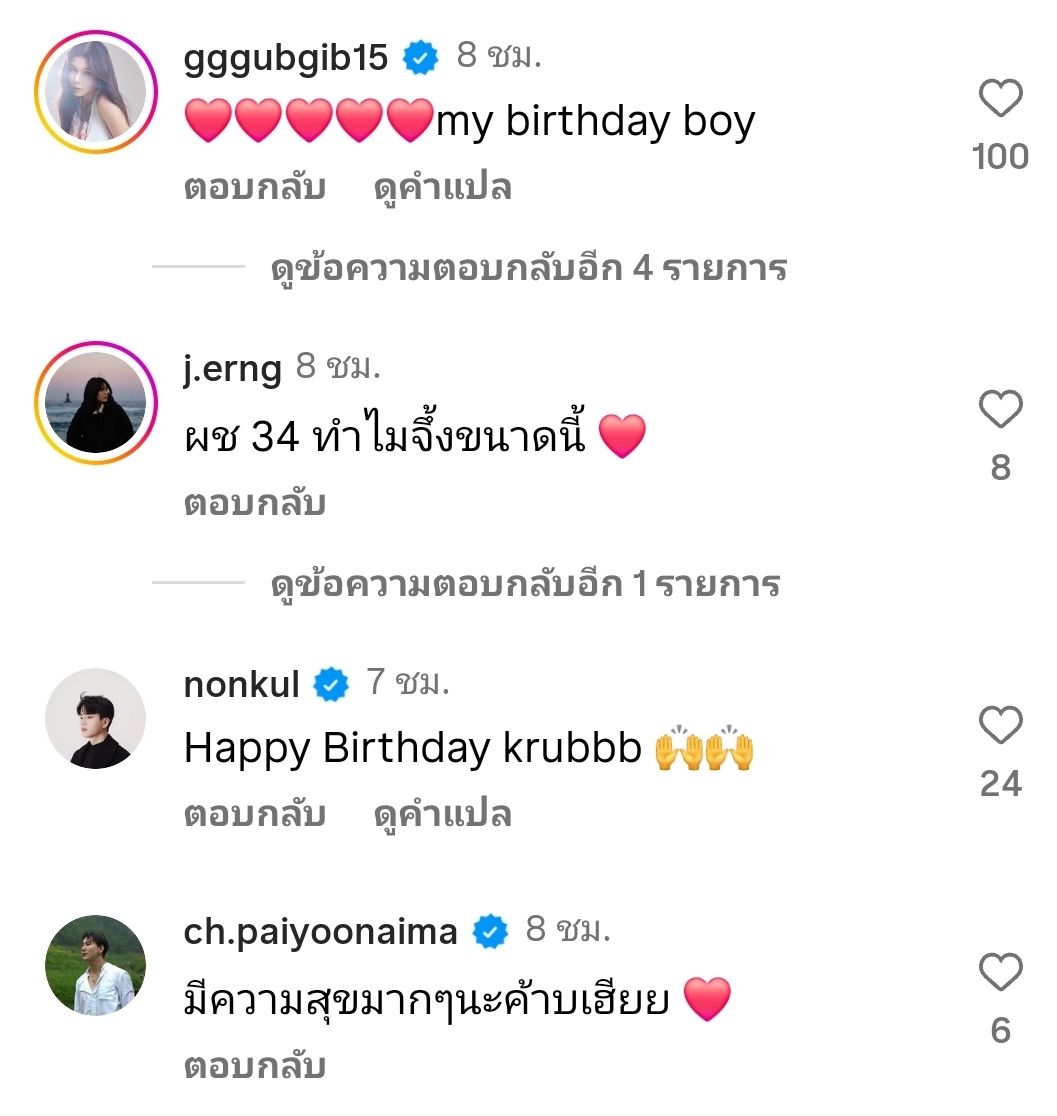This screenshot has height=1116, width=1057.
Task: See translation of nonkul's comment
Action: (442, 815)
